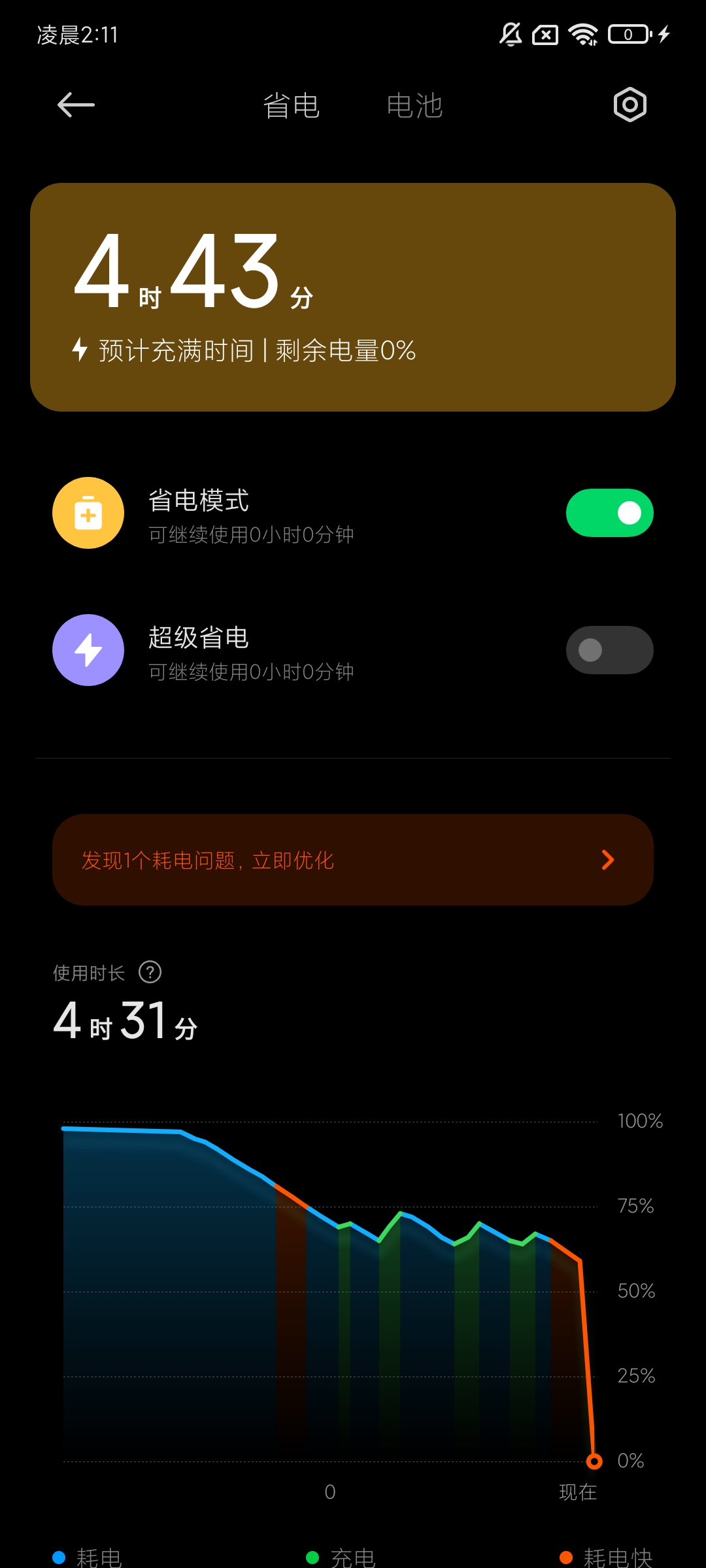Open the estimated charge time card
The width and height of the screenshot is (706, 1568).
pos(353,297)
